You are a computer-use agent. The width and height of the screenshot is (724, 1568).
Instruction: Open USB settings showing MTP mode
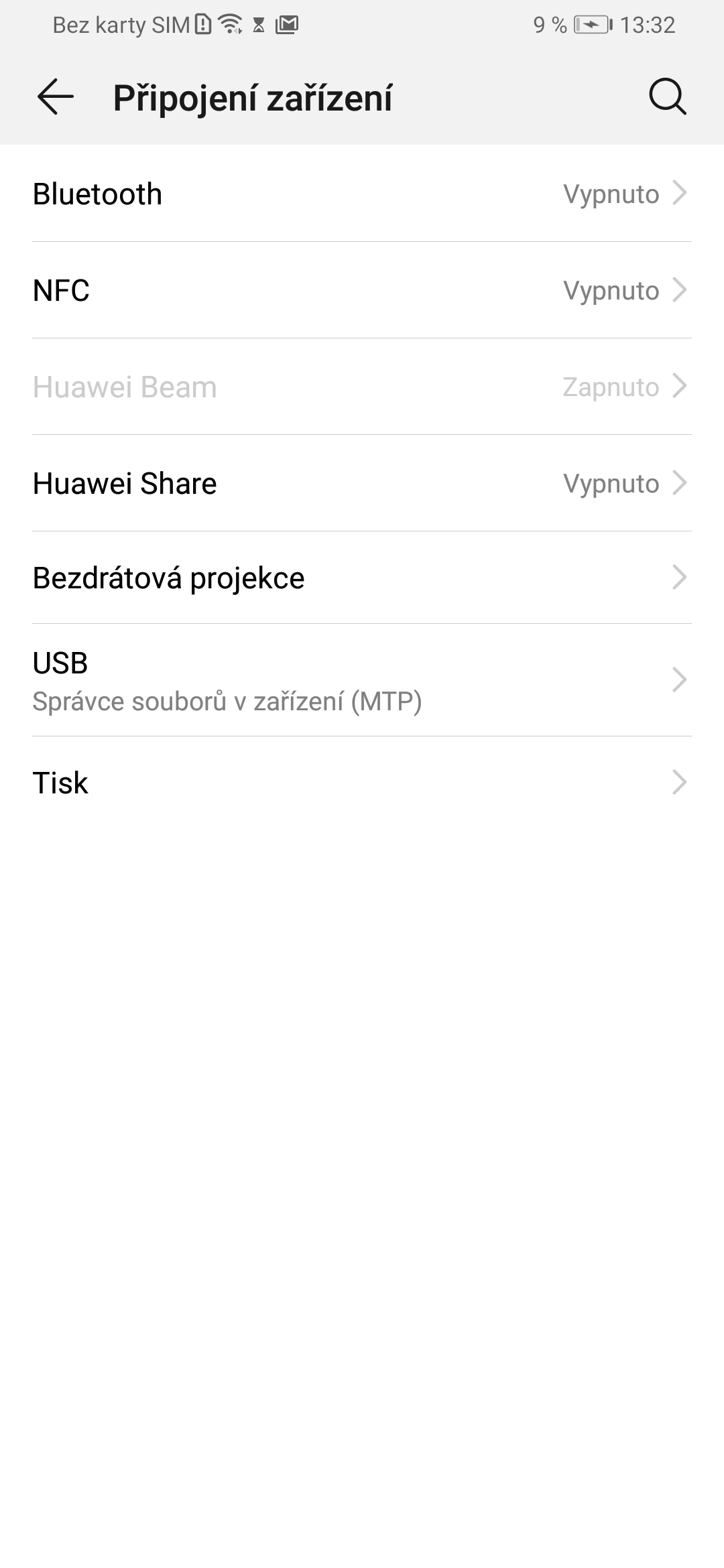(362, 679)
